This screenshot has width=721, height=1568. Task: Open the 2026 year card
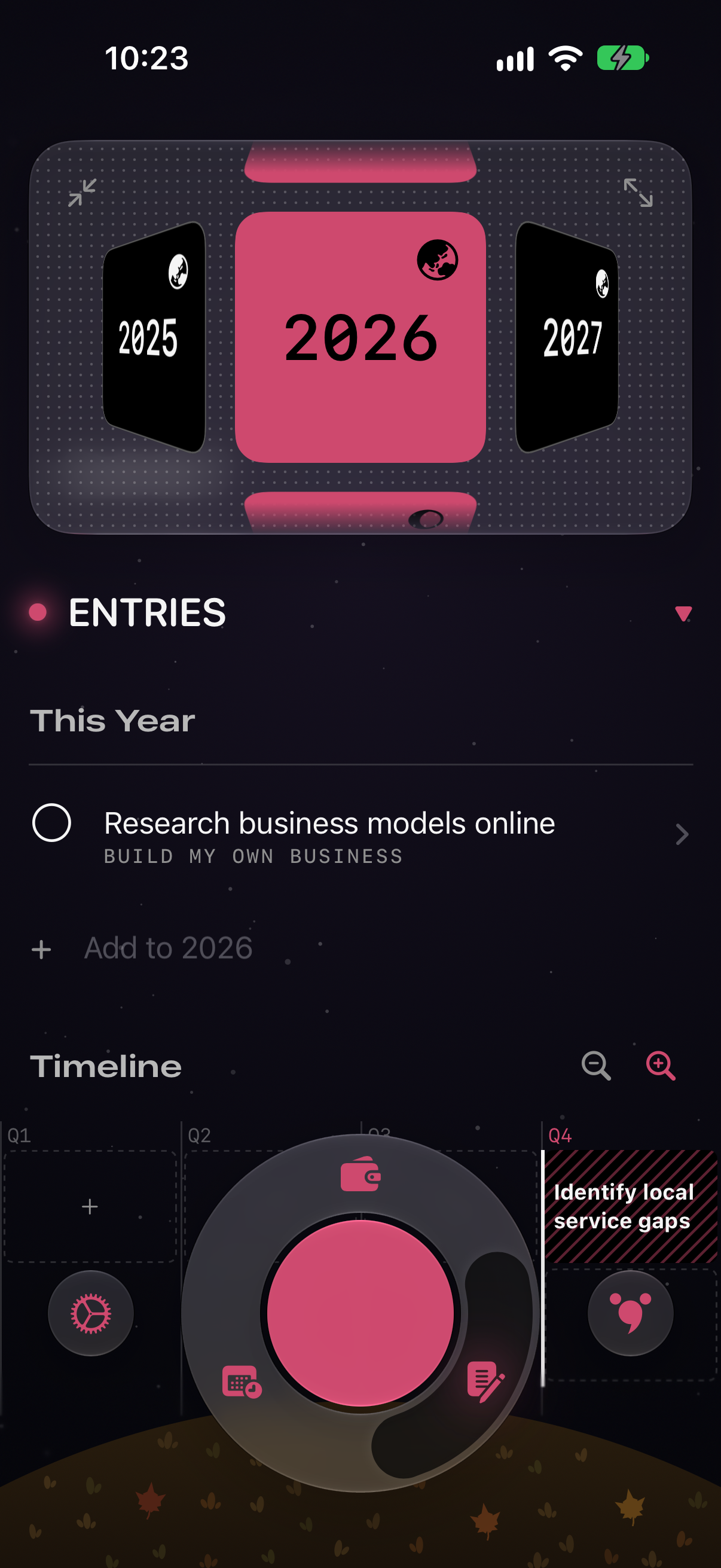360,337
